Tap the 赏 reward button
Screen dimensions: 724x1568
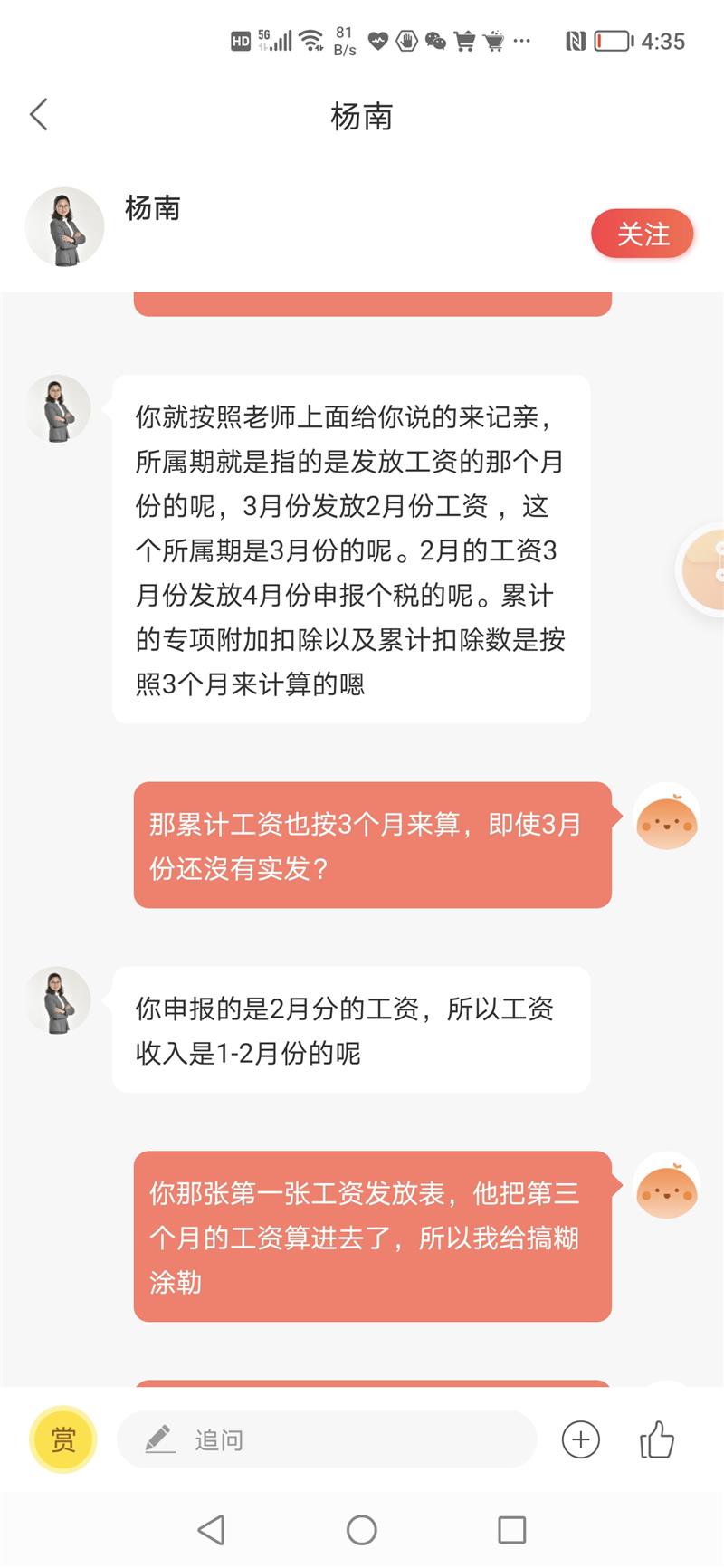62,1439
